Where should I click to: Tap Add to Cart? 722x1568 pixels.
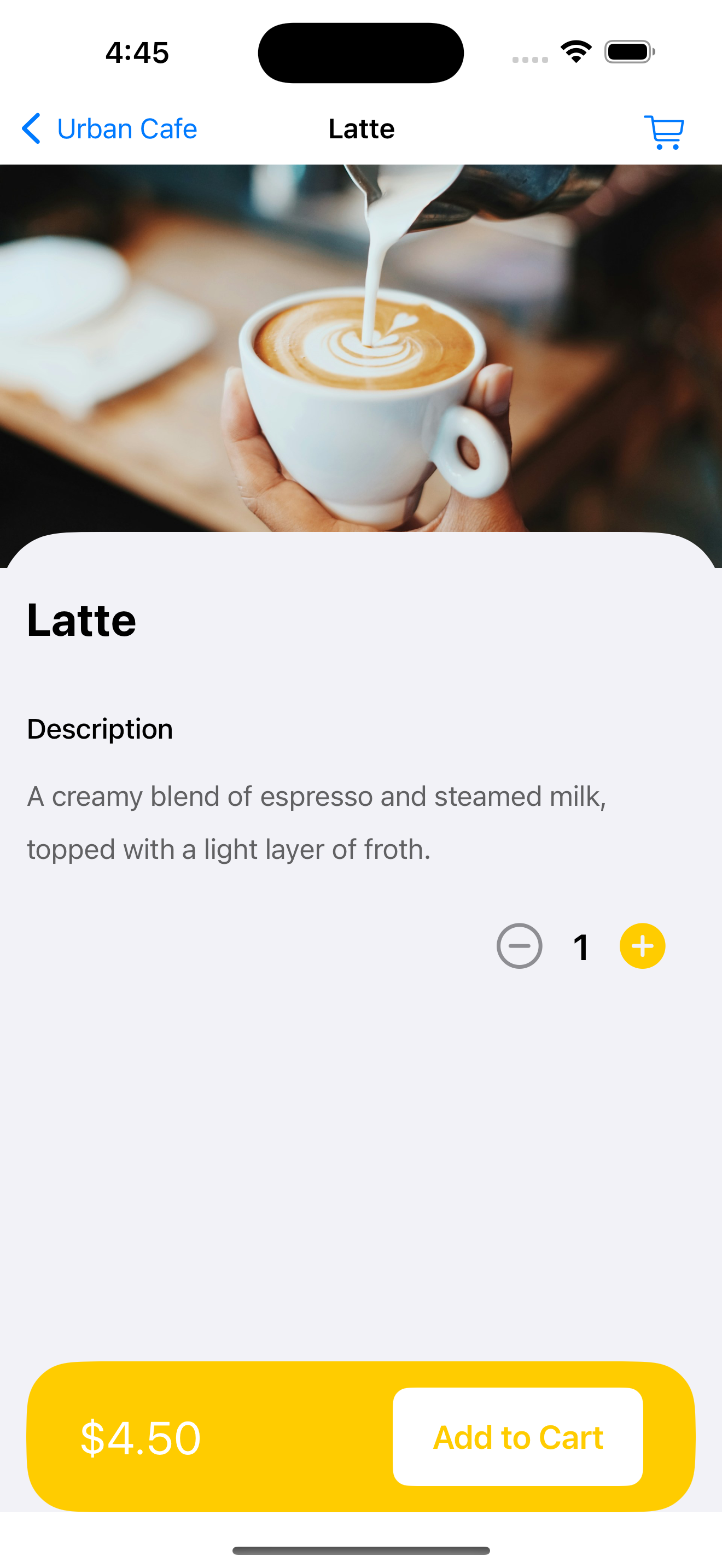click(x=517, y=1437)
